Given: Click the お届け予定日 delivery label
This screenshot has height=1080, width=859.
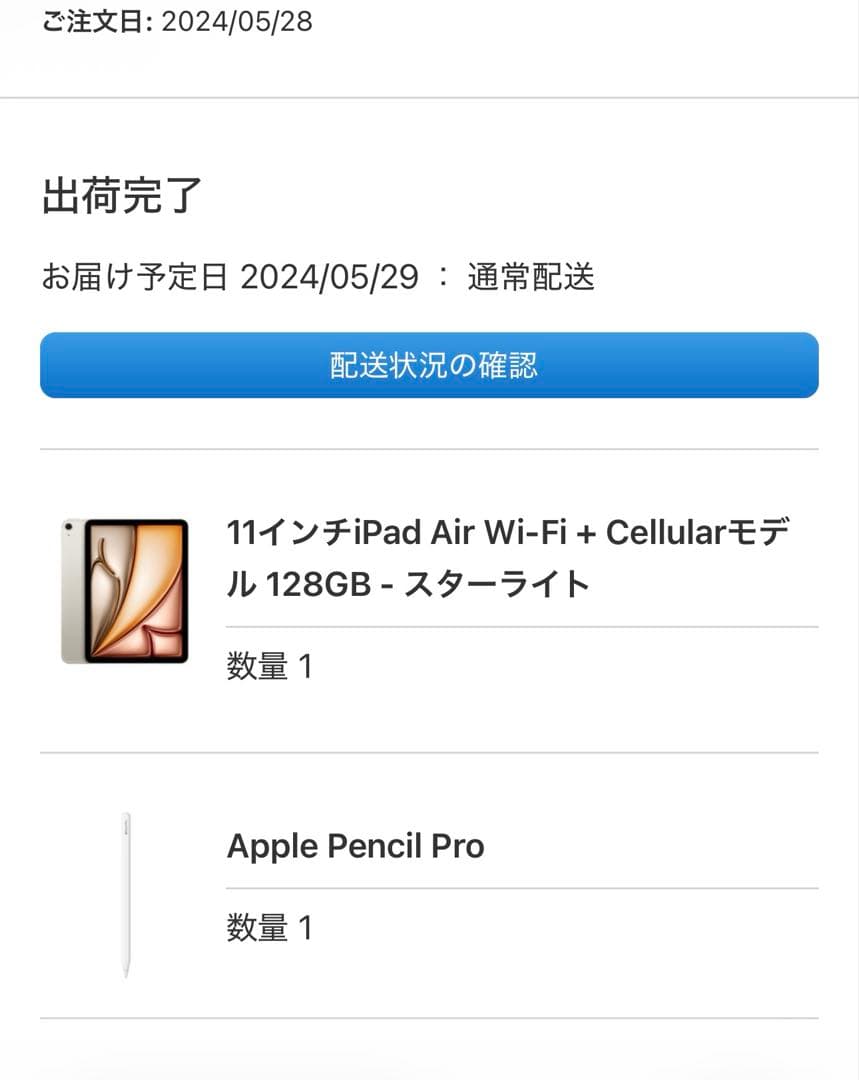Looking at the screenshot, I should coord(130,276).
